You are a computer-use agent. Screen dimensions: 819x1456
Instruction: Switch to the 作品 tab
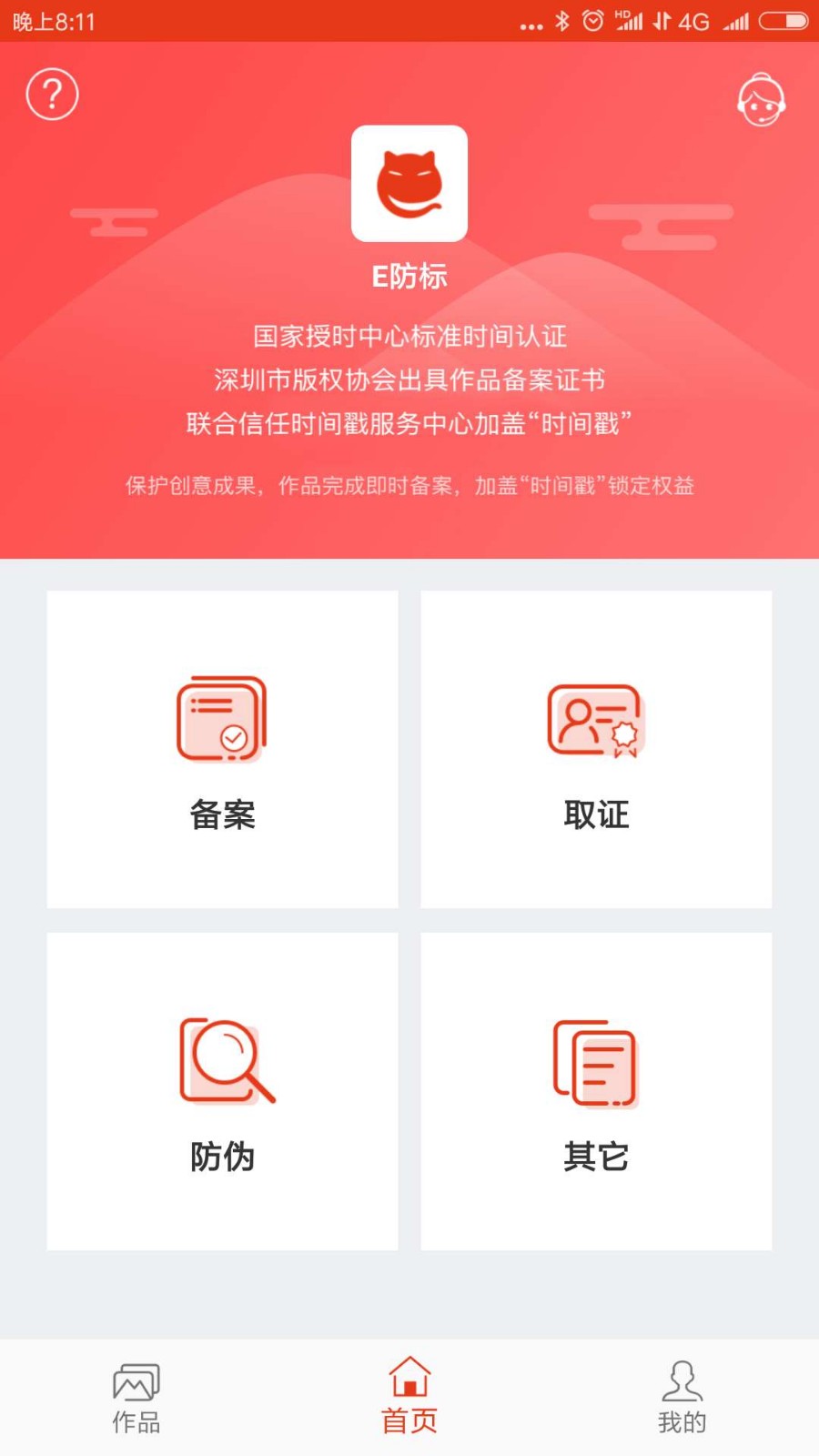coord(136,1398)
